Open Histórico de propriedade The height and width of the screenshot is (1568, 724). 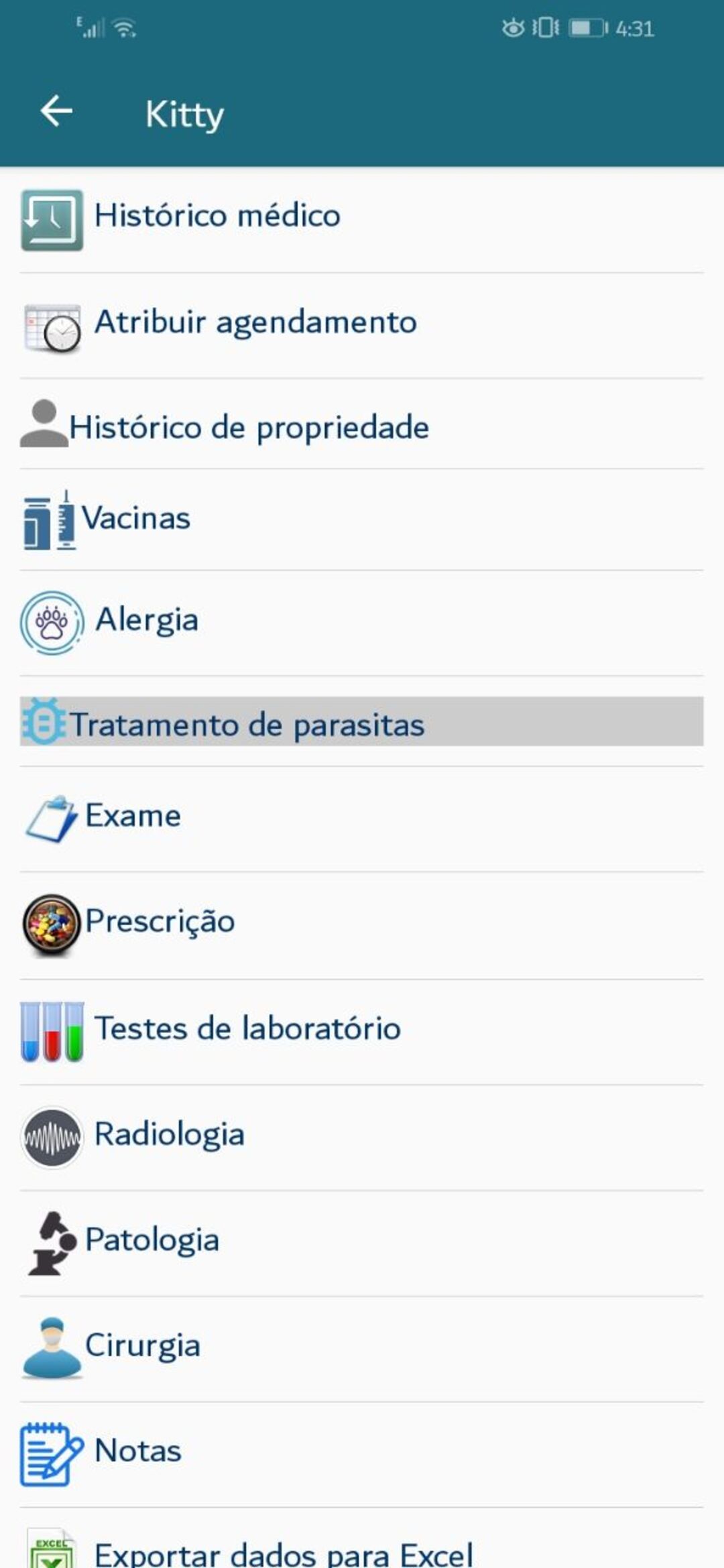click(249, 428)
